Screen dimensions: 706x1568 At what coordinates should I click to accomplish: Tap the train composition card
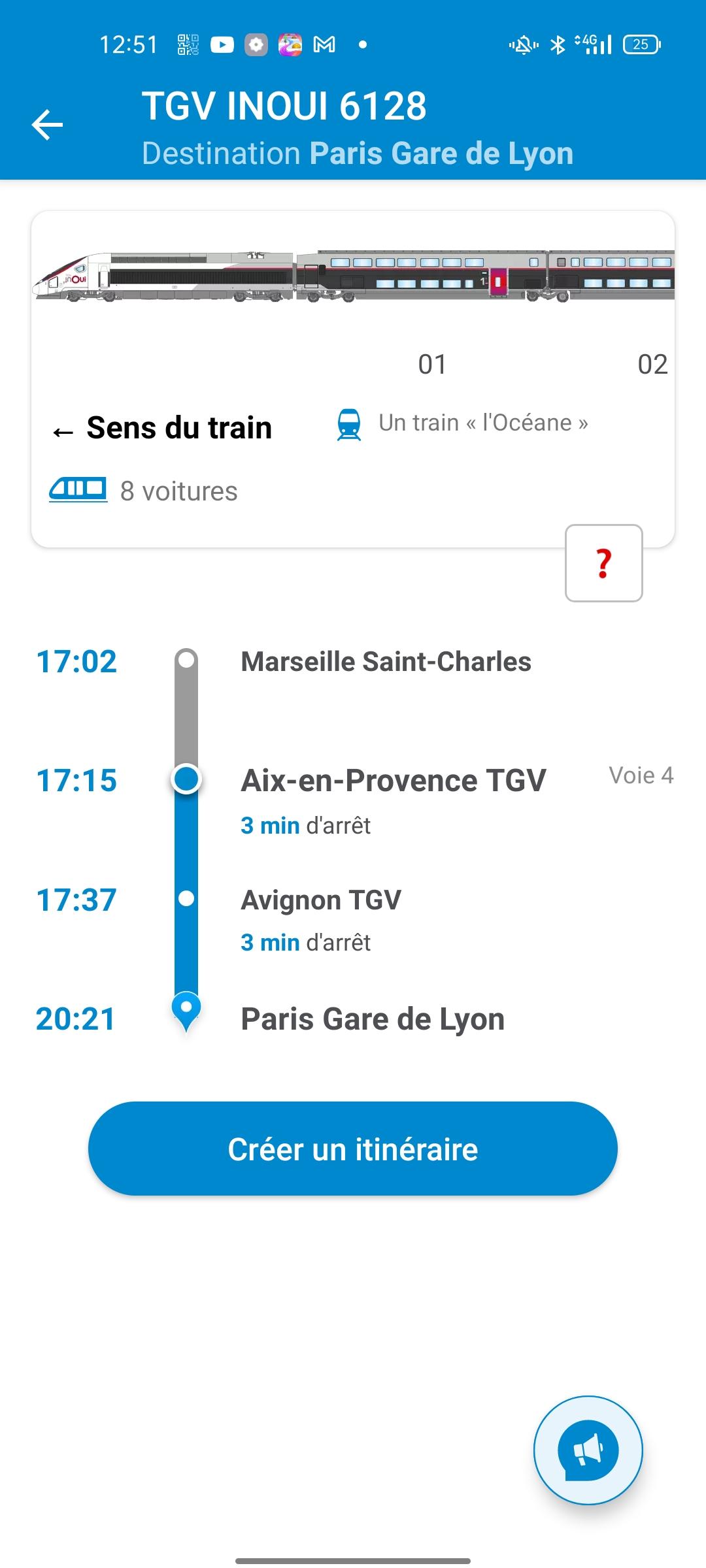(x=353, y=379)
